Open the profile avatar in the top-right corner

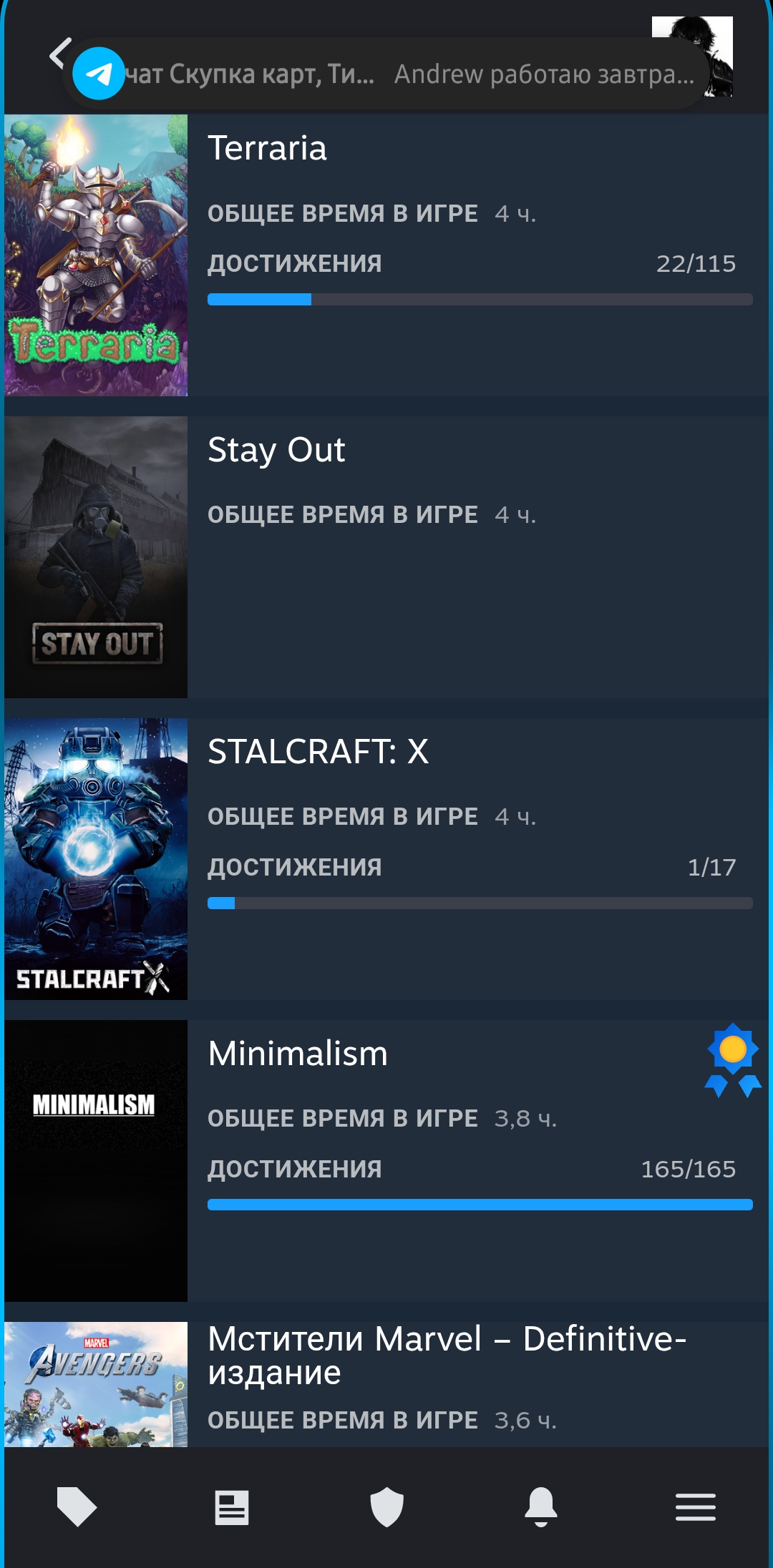692,56
